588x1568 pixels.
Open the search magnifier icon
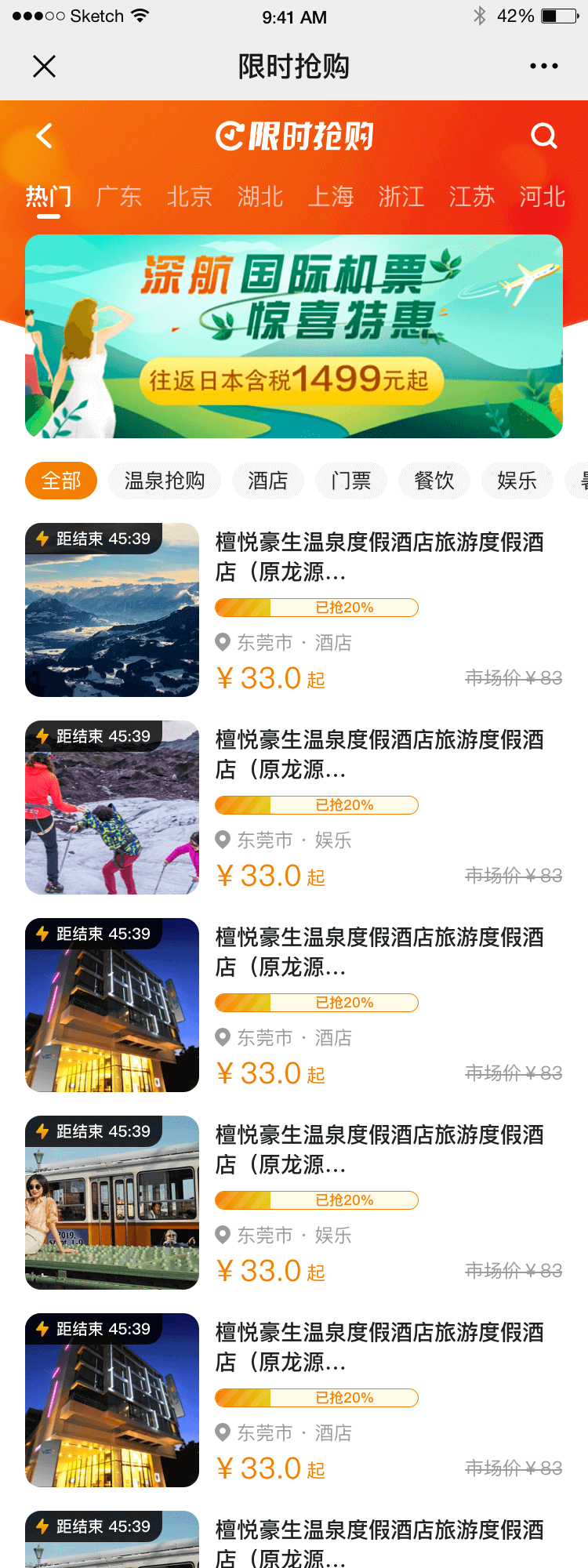[543, 136]
